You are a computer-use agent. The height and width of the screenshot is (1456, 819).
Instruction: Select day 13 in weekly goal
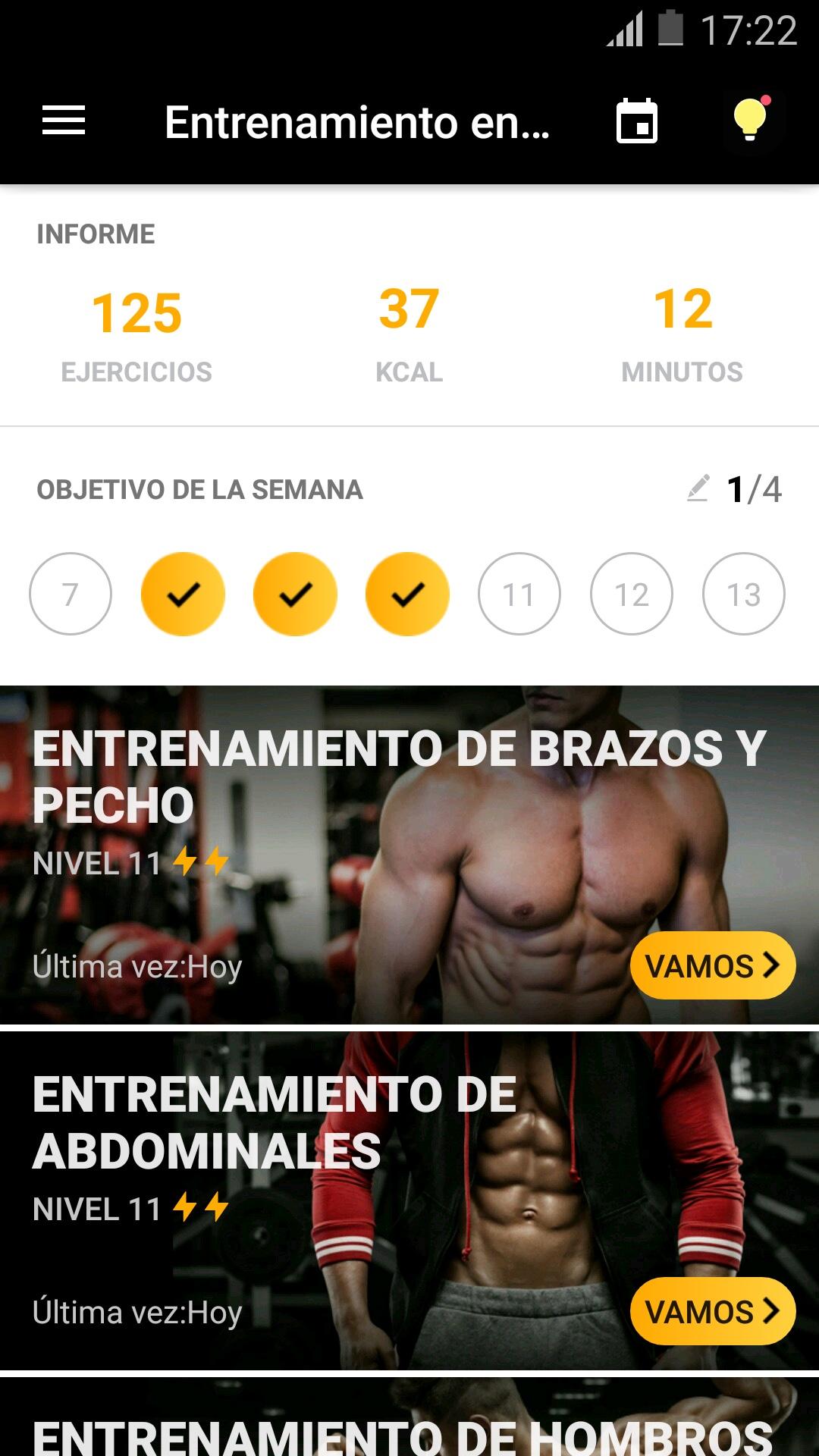click(x=744, y=594)
